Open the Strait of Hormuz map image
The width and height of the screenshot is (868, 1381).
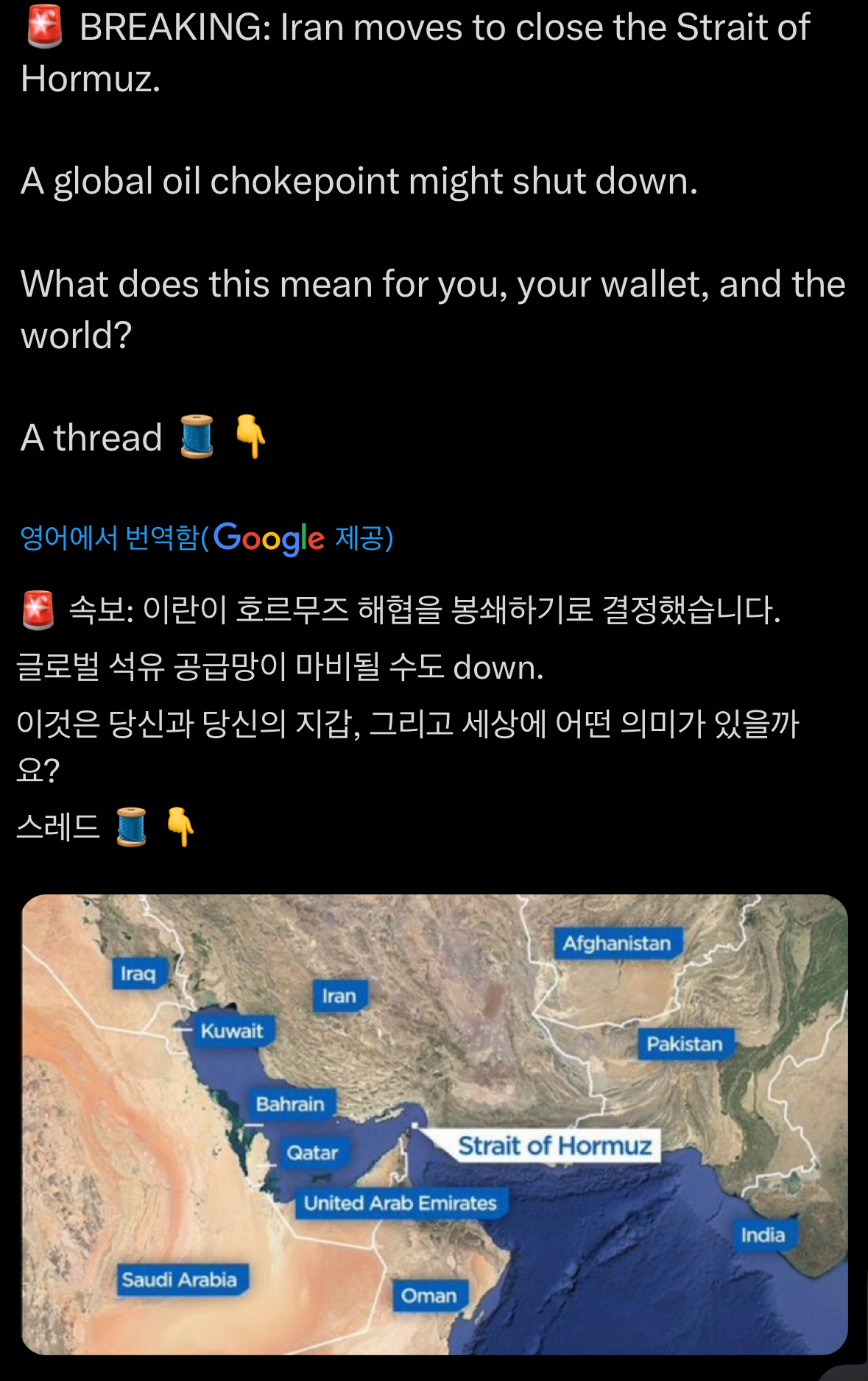coord(434,1124)
